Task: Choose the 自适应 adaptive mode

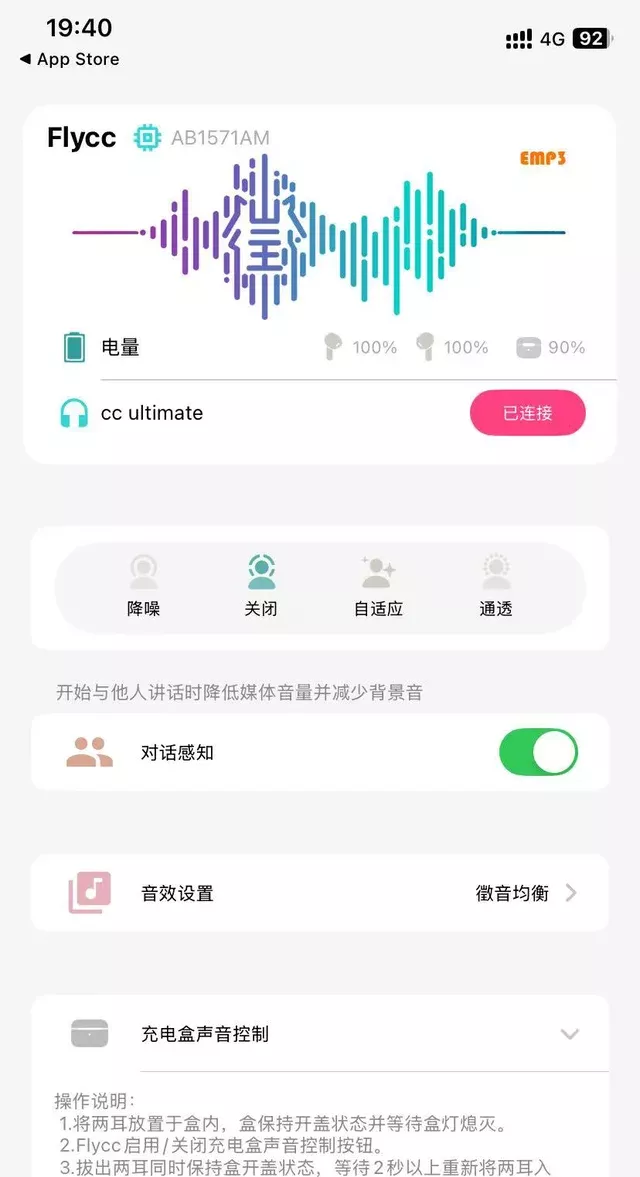Action: tap(378, 588)
